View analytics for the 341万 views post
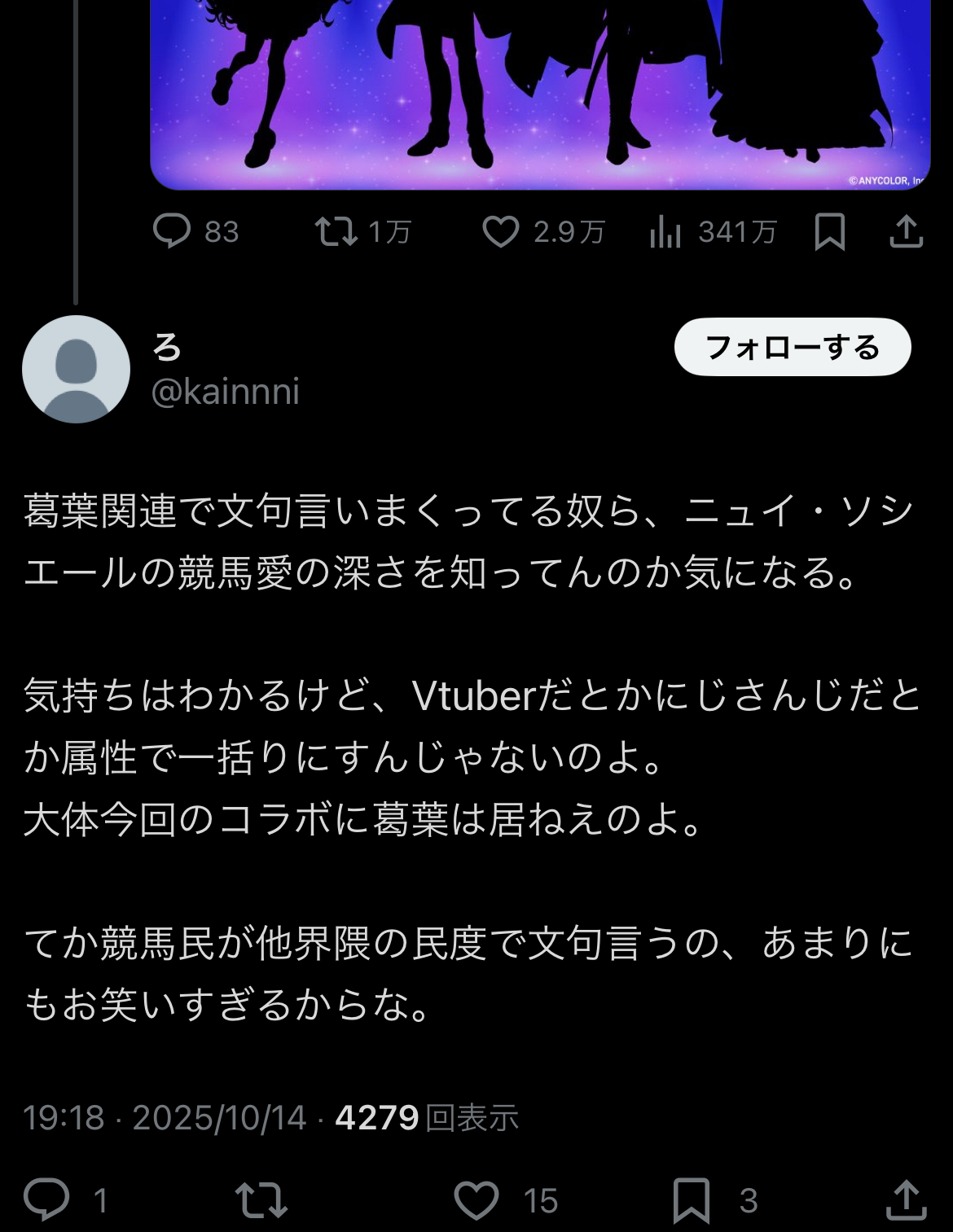The width and height of the screenshot is (953, 1232). (x=665, y=233)
